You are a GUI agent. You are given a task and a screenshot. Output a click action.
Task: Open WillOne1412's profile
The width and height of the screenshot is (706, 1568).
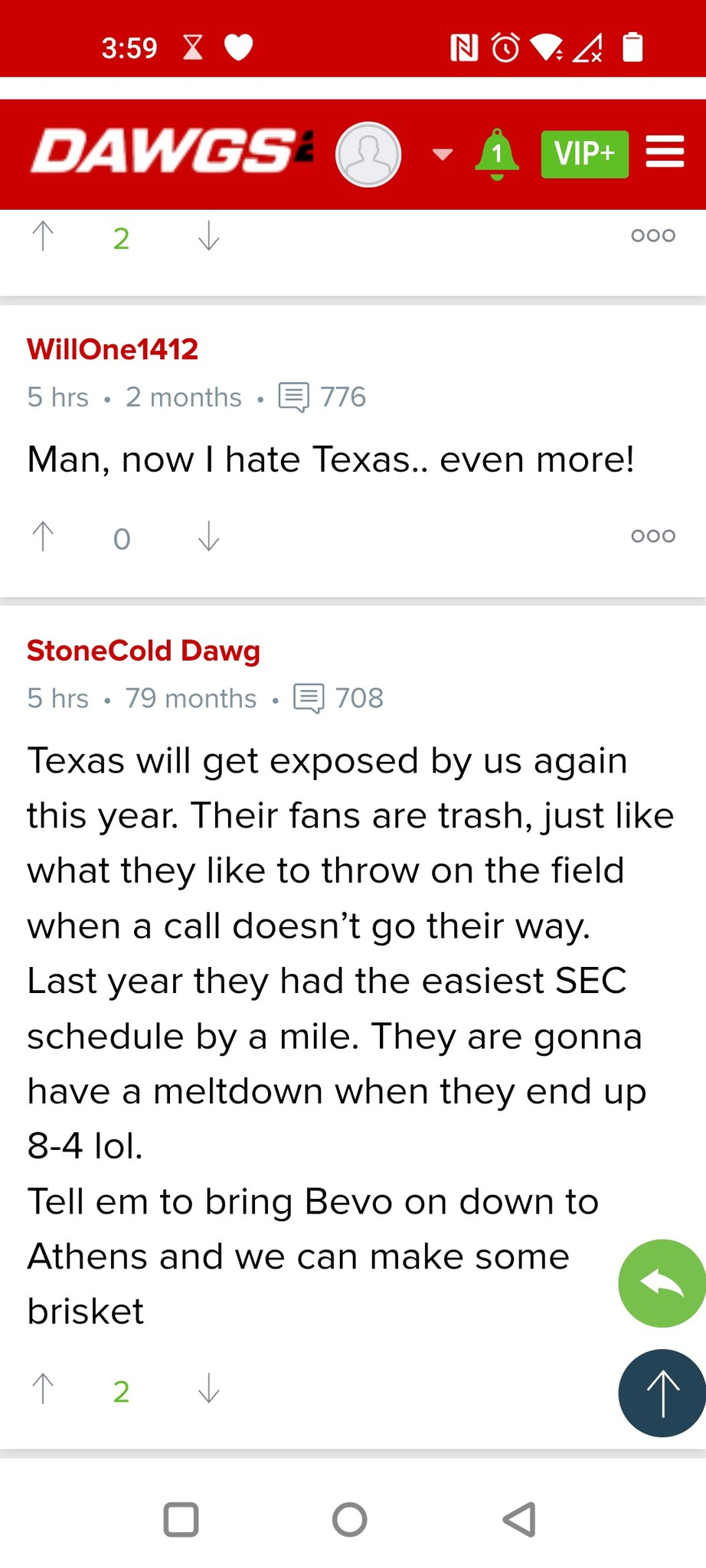113,349
